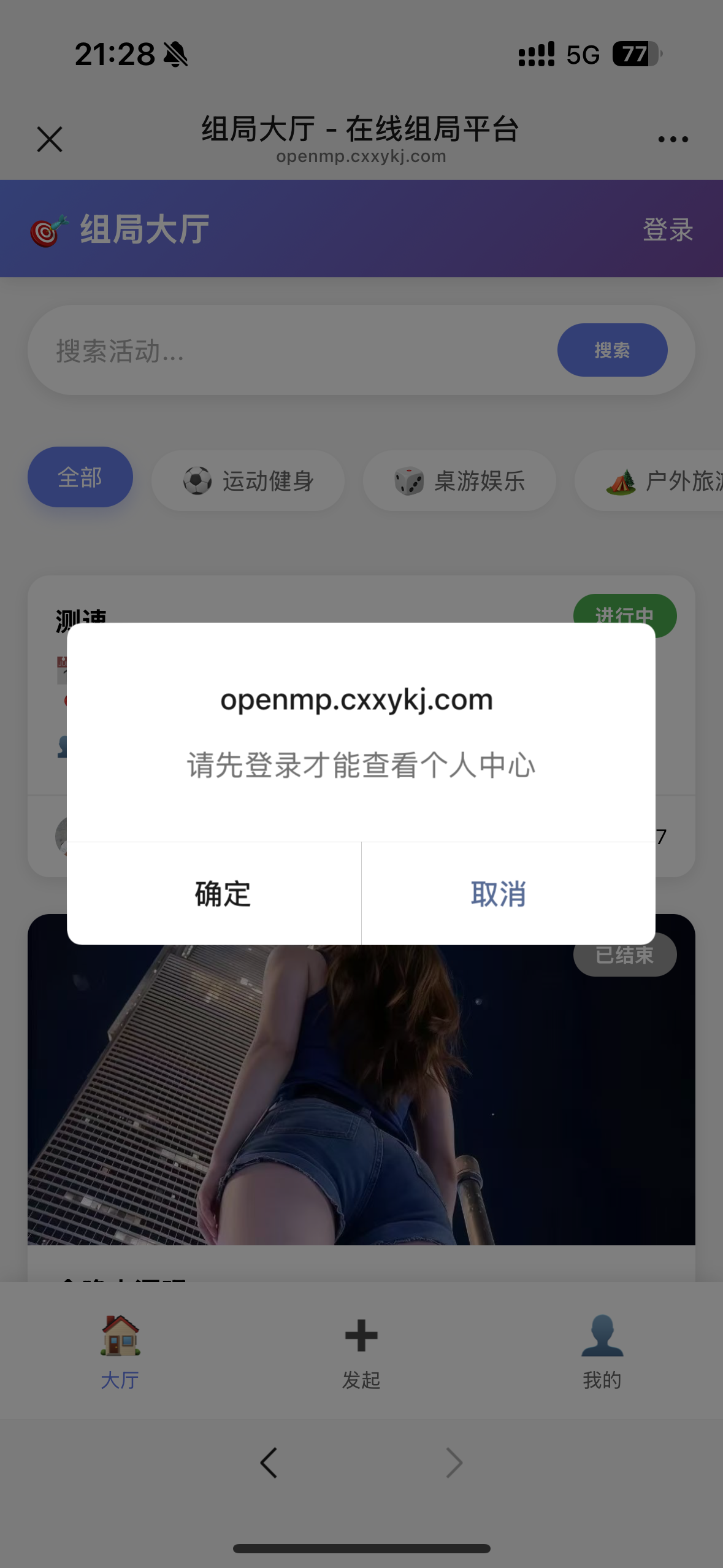Screen dimensions: 723x1568
Task: Confirm the dialog by tapping 确定
Action: 221,895
